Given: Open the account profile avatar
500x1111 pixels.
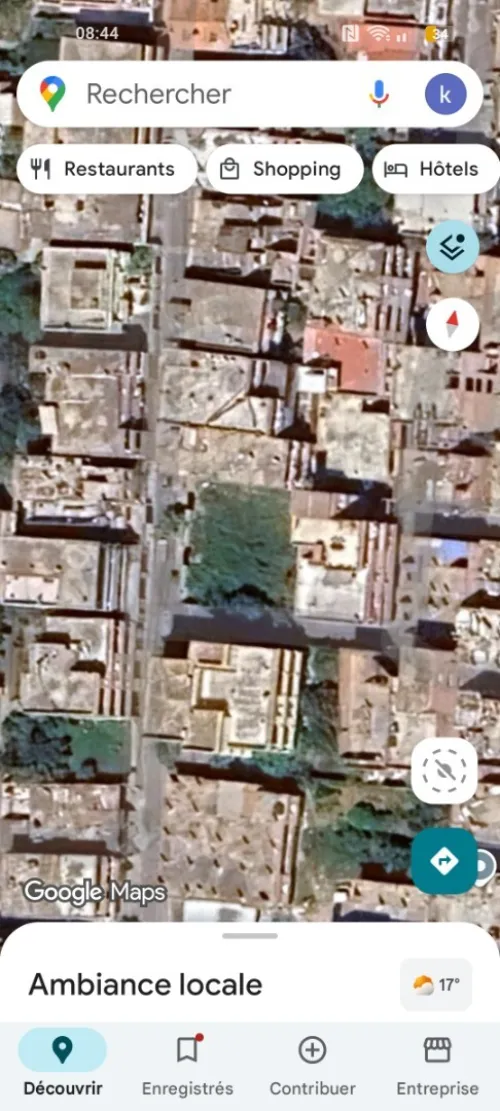Looking at the screenshot, I should pyautogui.click(x=445, y=94).
